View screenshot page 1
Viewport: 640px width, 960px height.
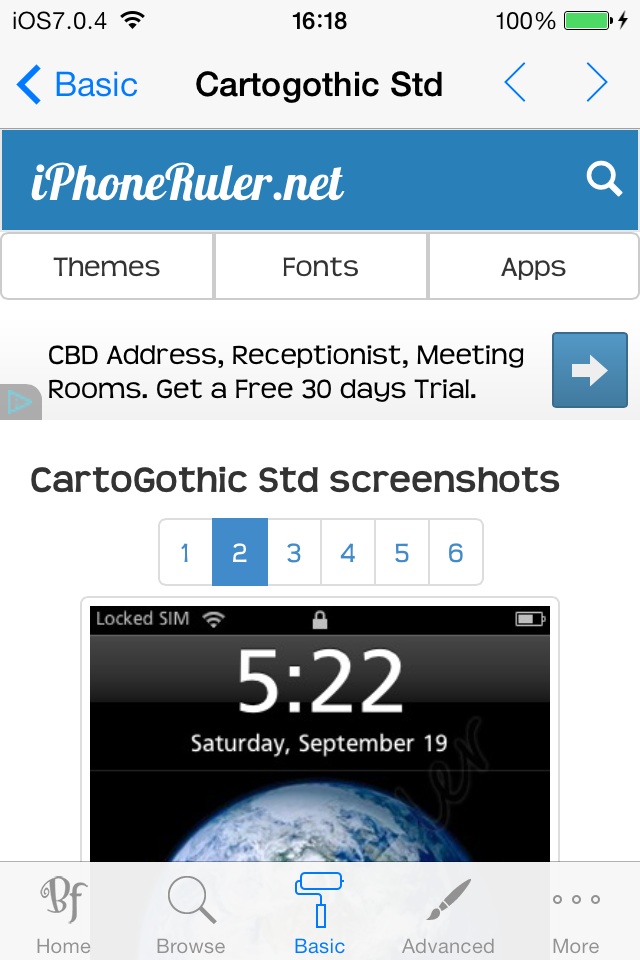click(185, 553)
